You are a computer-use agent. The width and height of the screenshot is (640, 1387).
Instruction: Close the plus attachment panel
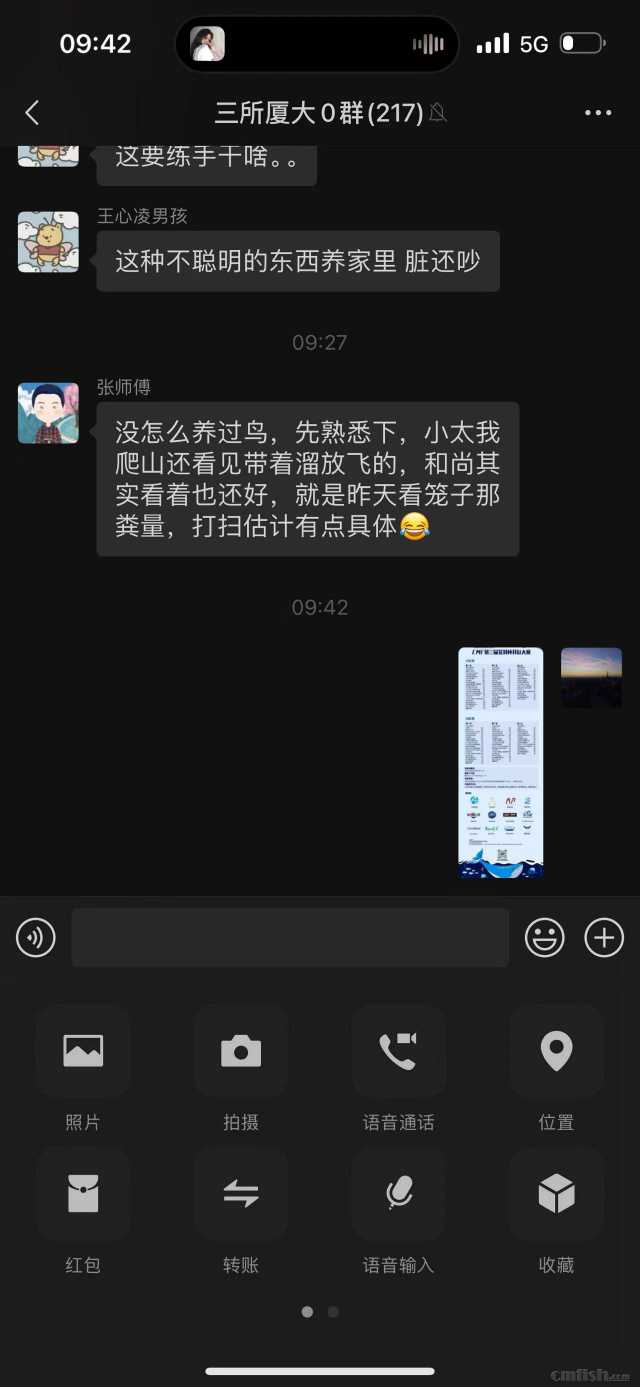[x=604, y=938]
